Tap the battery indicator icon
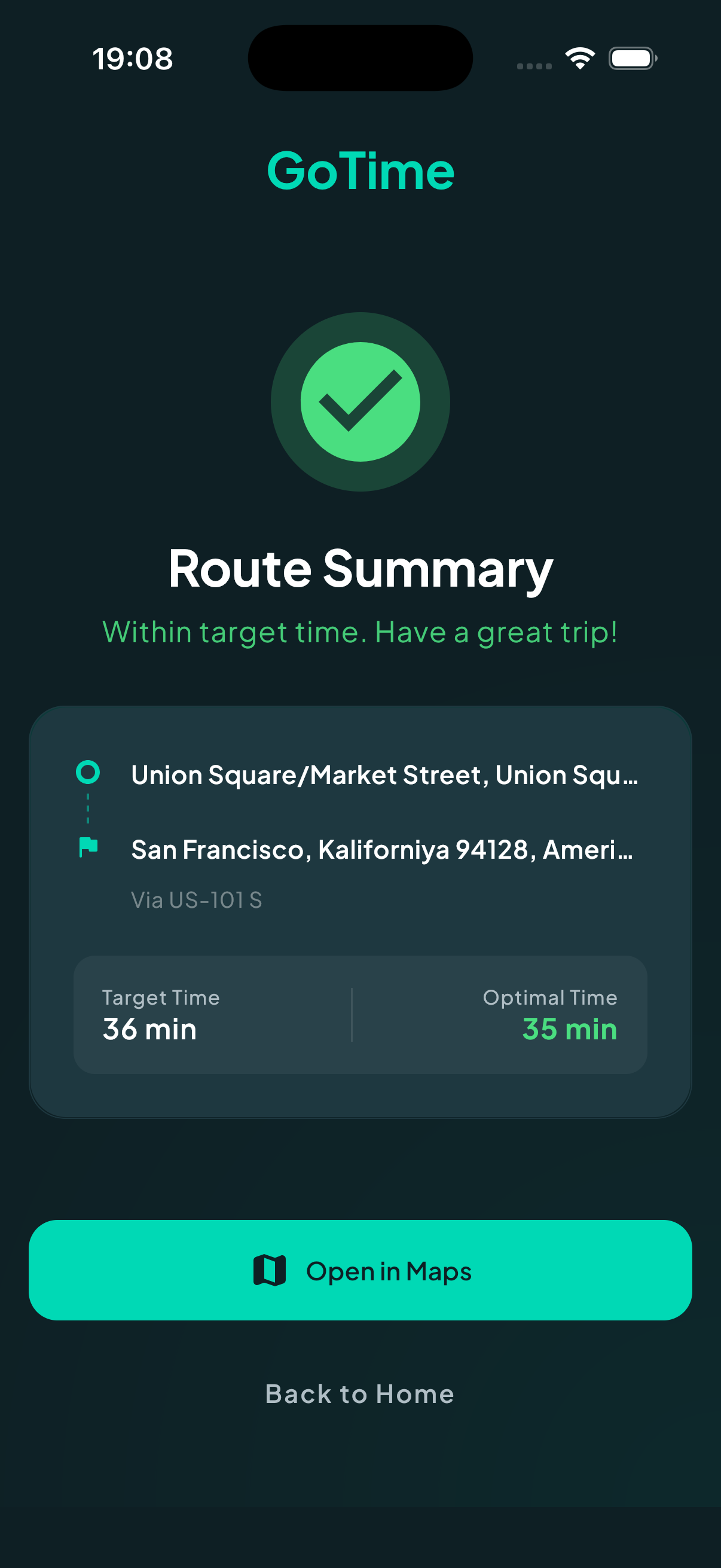The height and width of the screenshot is (1568, 721). [633, 58]
